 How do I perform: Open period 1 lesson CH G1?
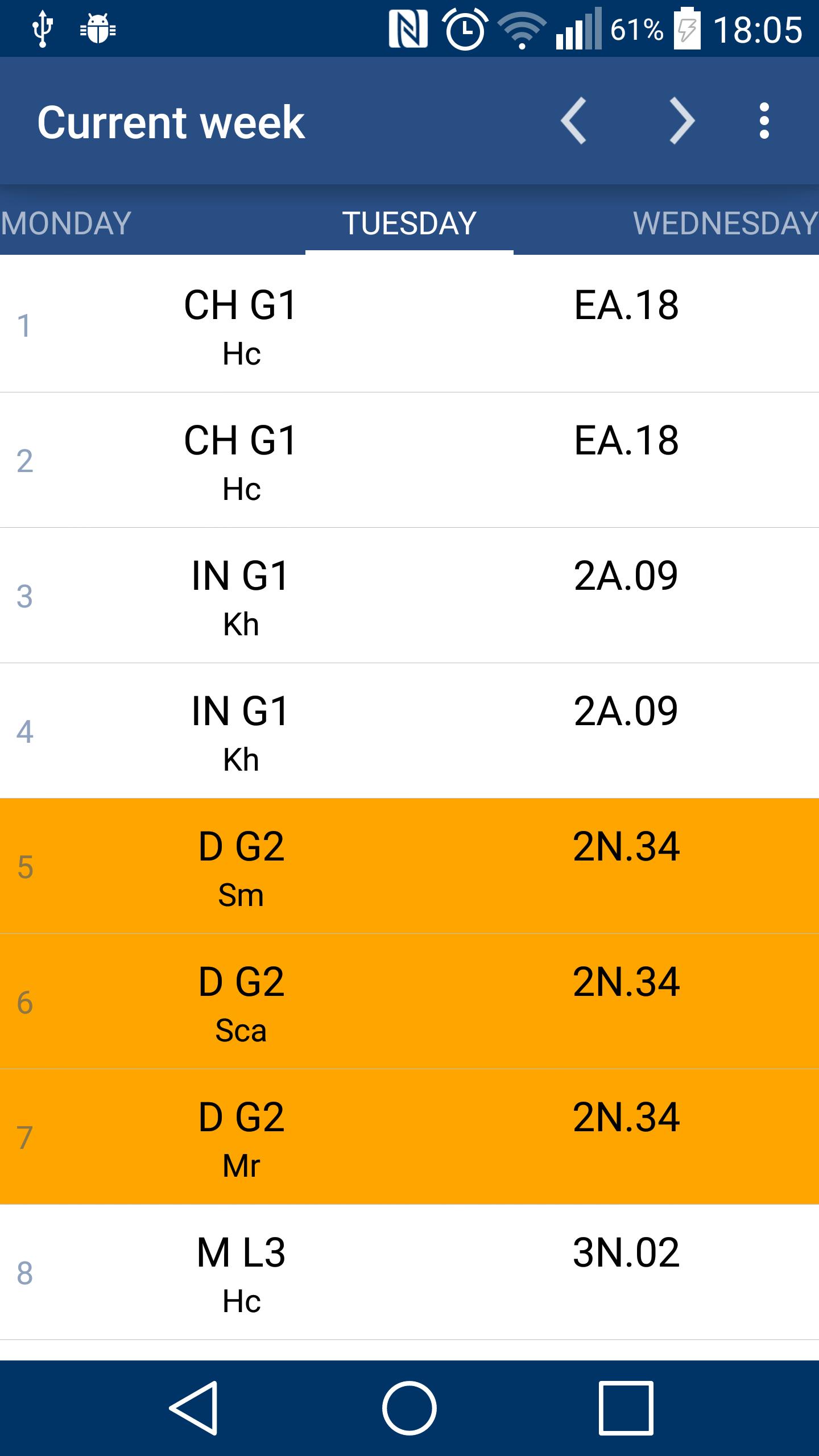pyautogui.click(x=409, y=324)
